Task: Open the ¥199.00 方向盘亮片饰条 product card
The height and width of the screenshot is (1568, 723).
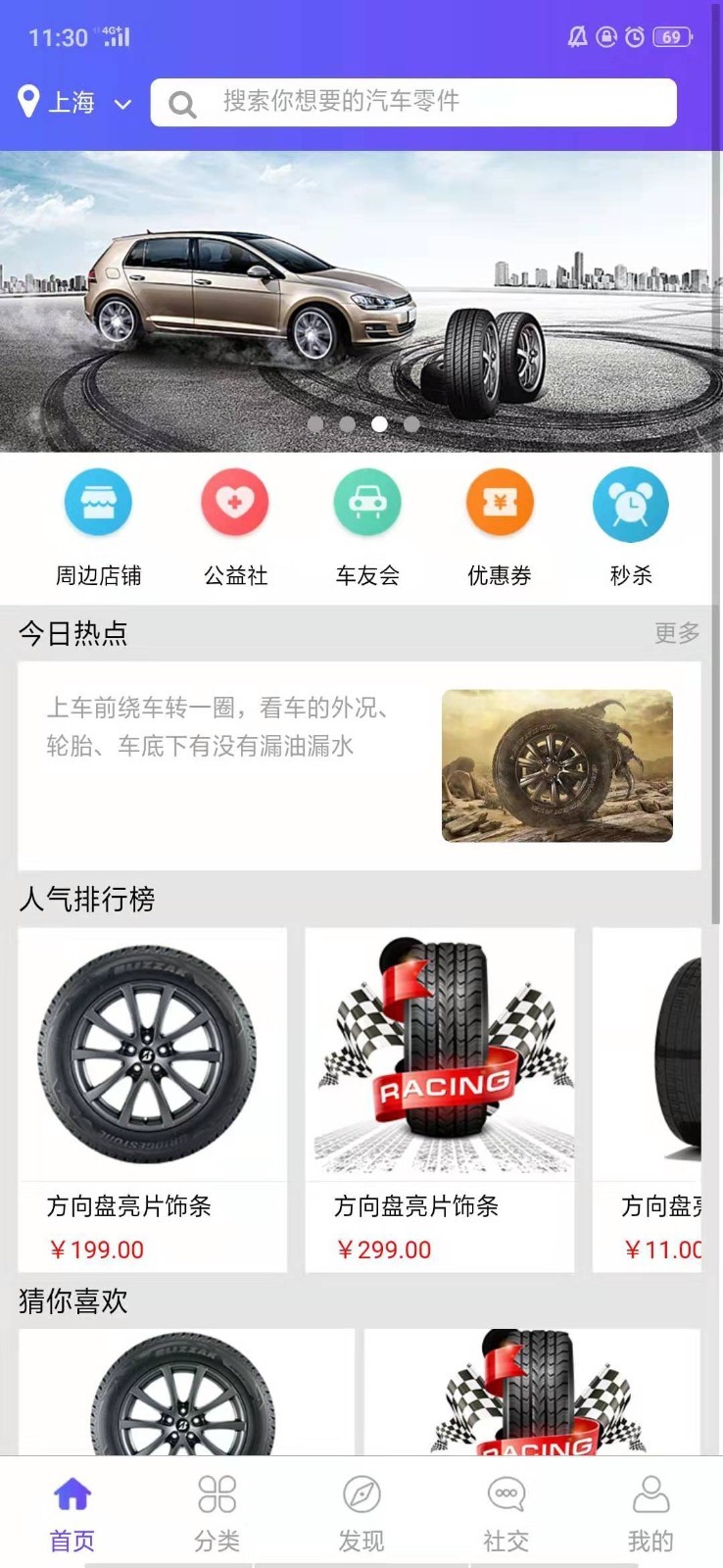Action: (x=153, y=1100)
